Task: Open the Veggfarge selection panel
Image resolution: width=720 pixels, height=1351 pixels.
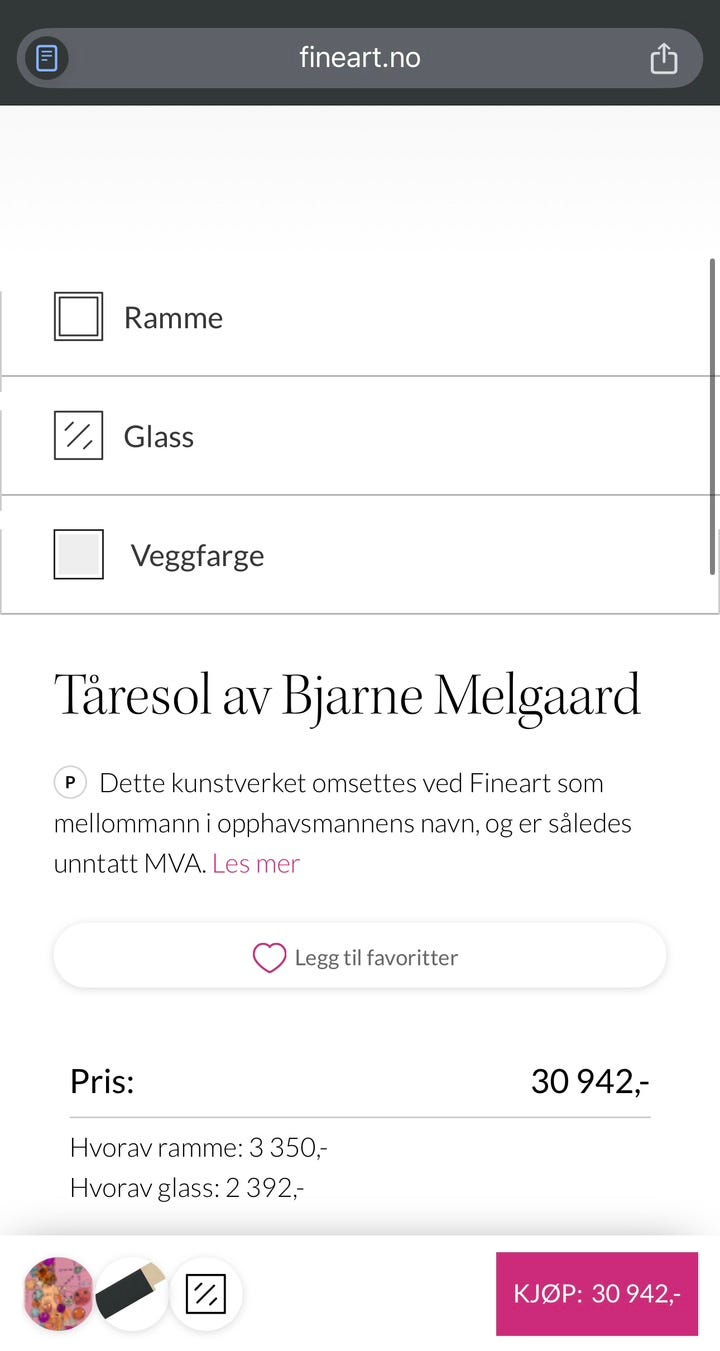Action: pyautogui.click(x=360, y=555)
